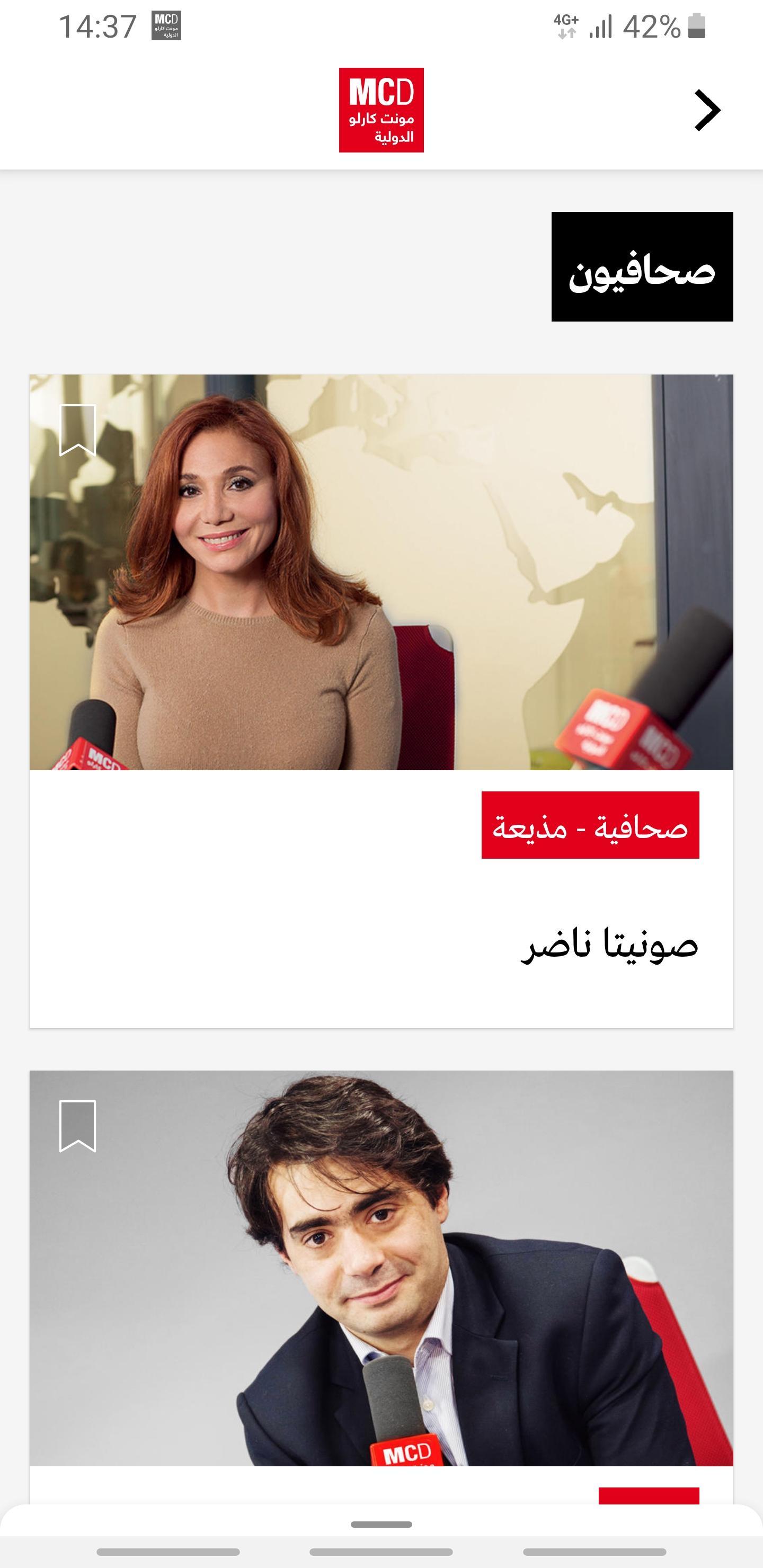
Task: Open the صونيتا ناصر journalist profile
Action: click(609, 946)
